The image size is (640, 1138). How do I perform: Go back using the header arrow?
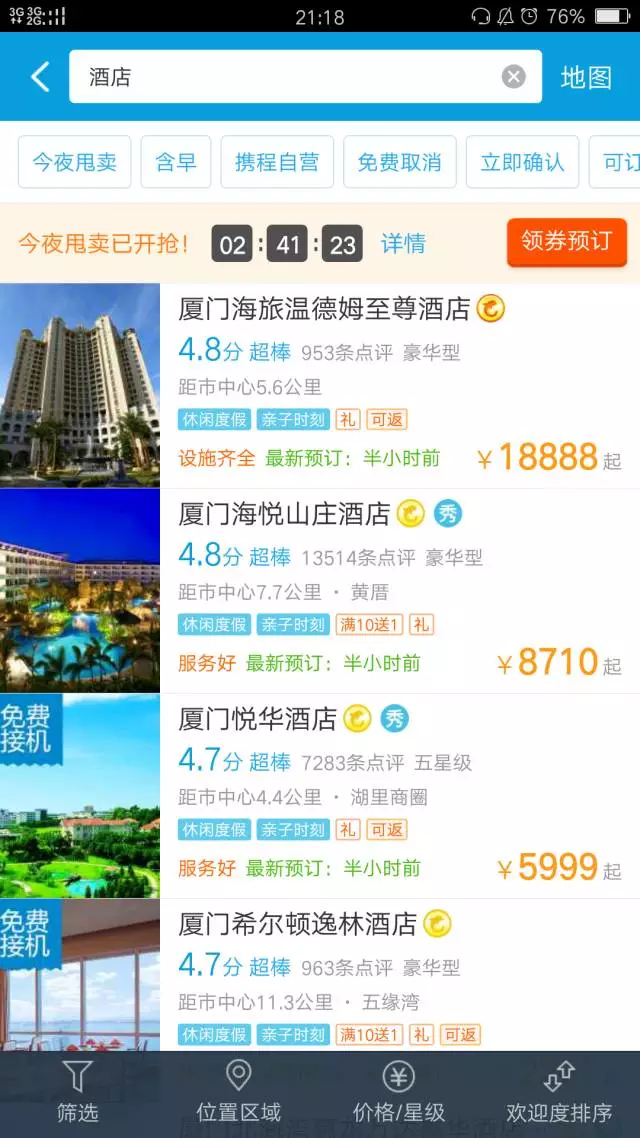coord(40,77)
